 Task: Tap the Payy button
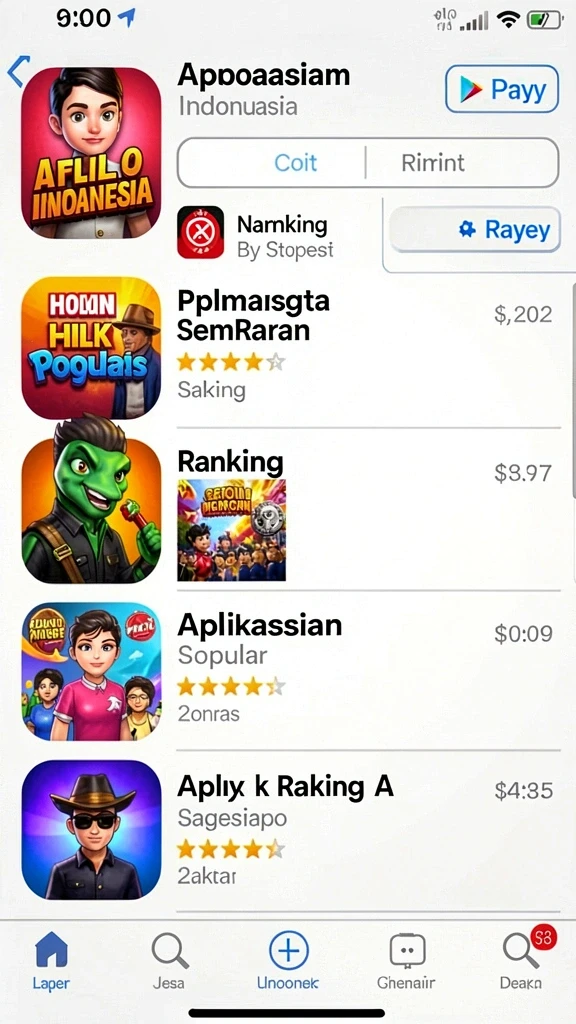click(x=502, y=89)
